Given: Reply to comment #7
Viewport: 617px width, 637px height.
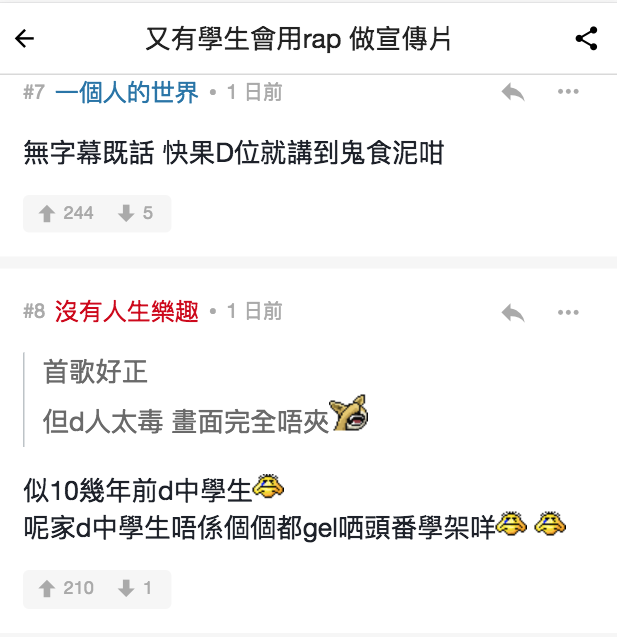Looking at the screenshot, I should click(x=513, y=93).
